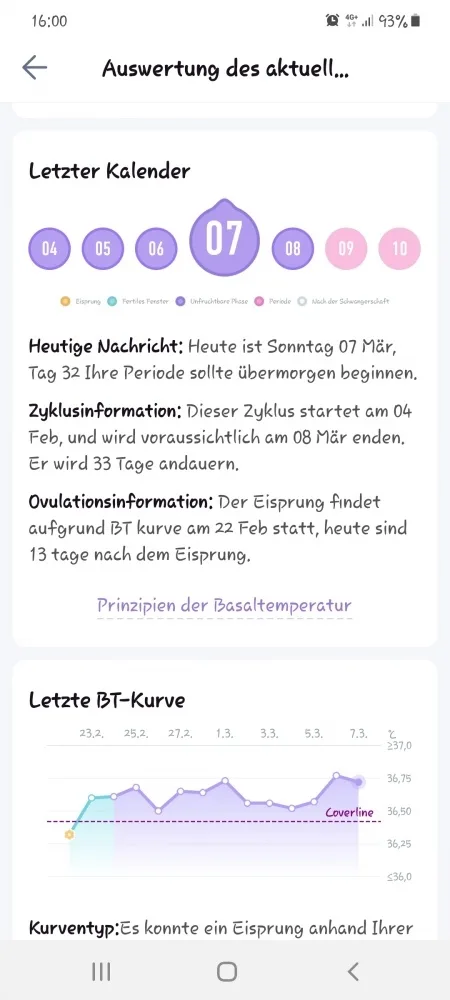Select day 08 in the calendar

point(293,248)
